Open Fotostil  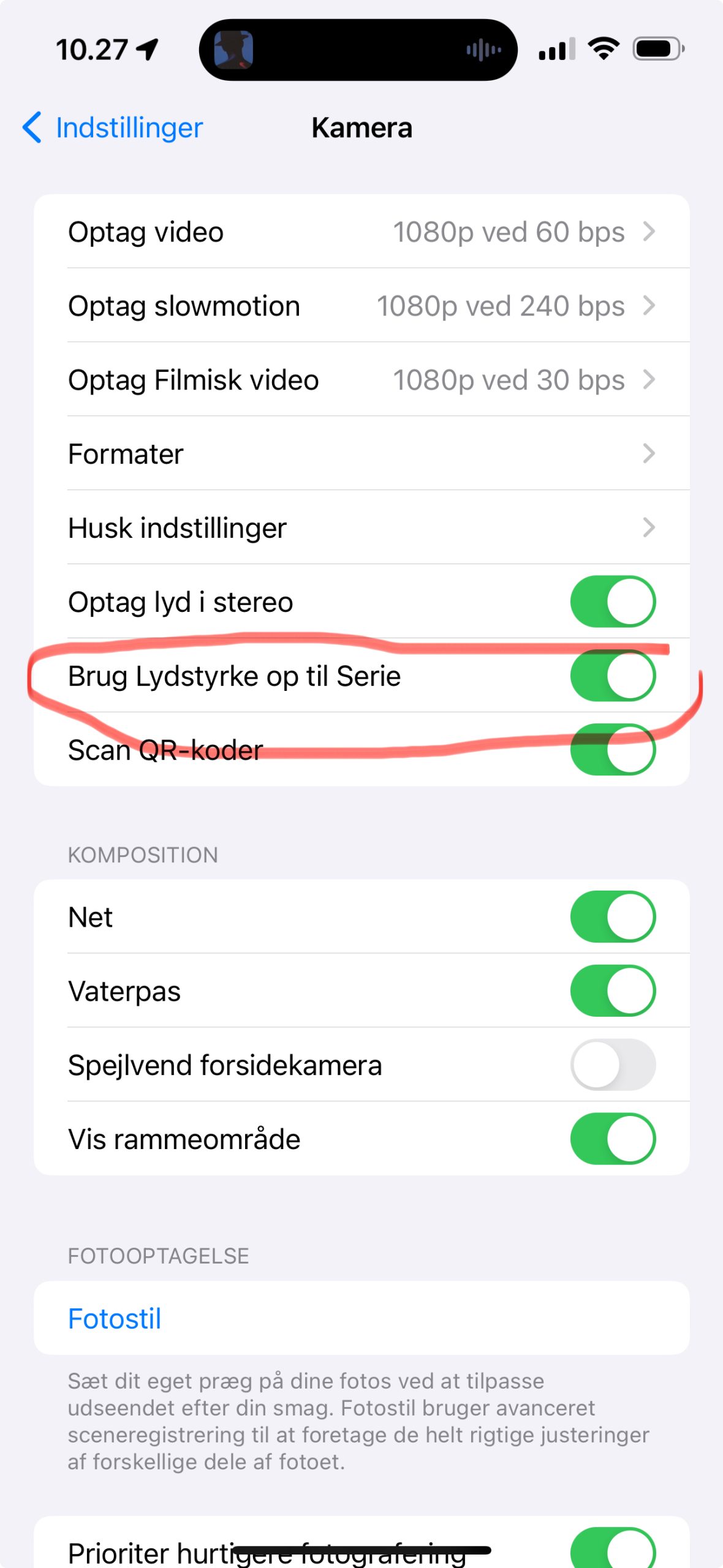pos(115,1319)
